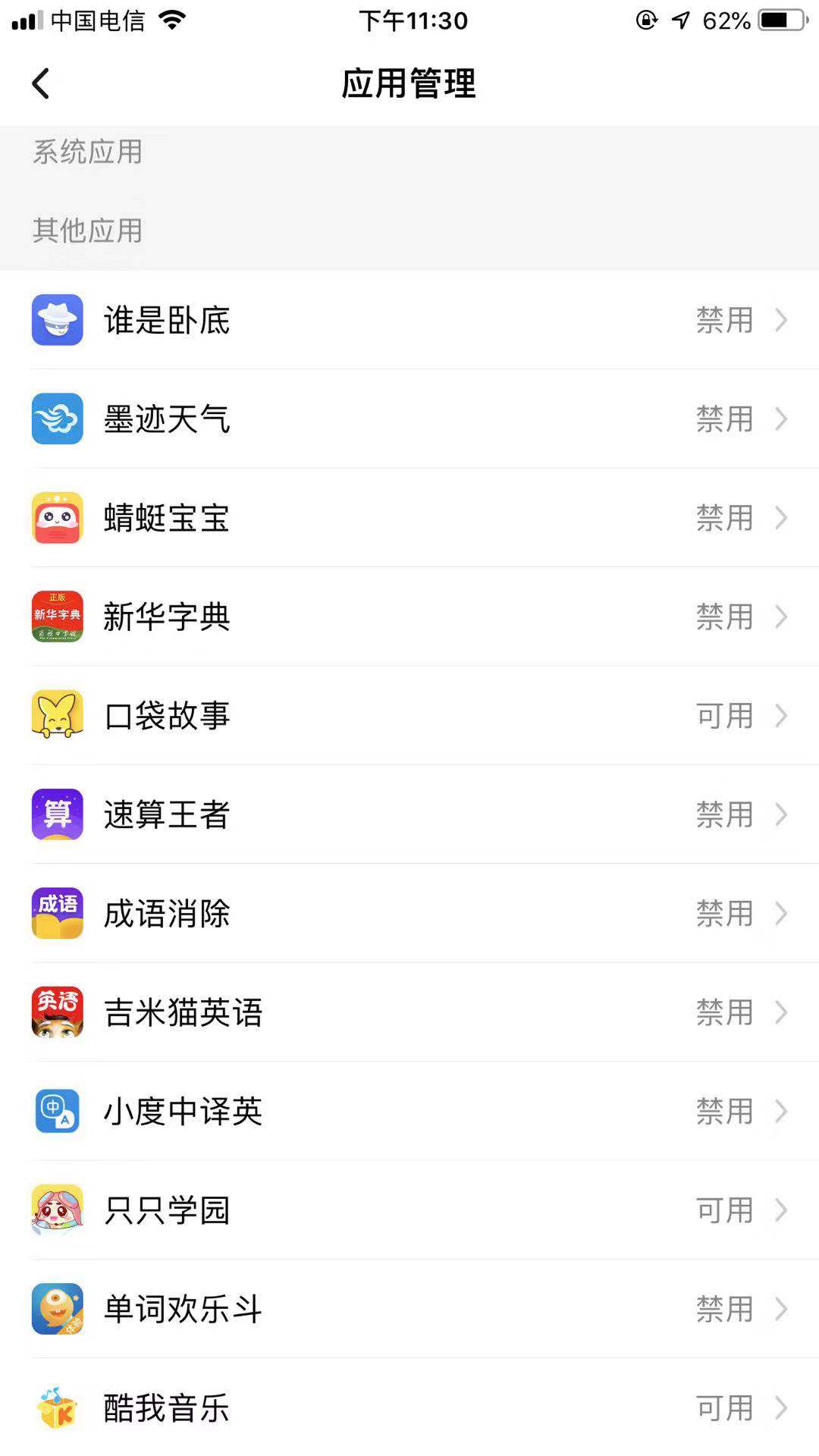Expand the 酷我音乐 row chevron
Screen dimensions: 819x1456
781,1408
